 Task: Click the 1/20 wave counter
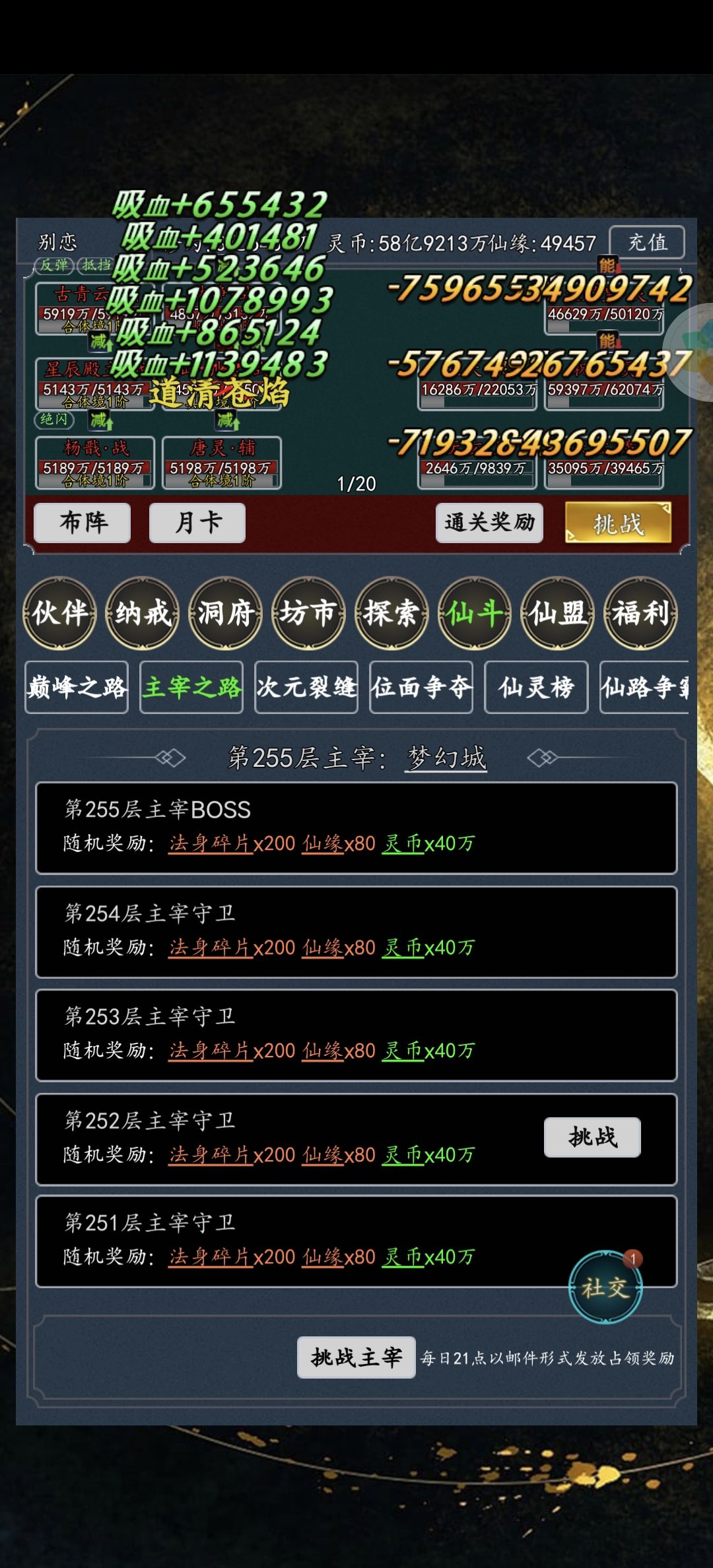pos(356,484)
